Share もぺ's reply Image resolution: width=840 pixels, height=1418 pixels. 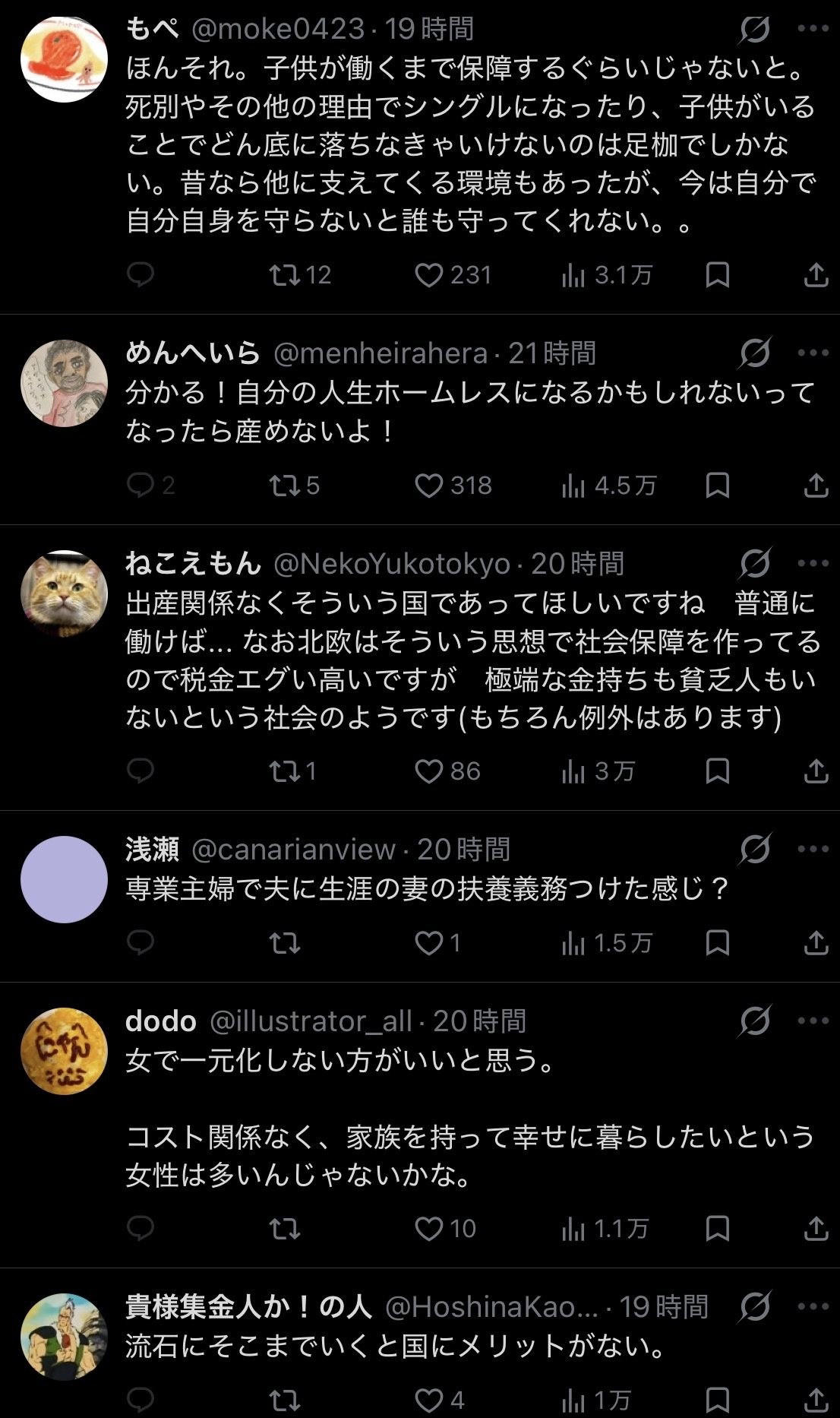click(x=816, y=275)
